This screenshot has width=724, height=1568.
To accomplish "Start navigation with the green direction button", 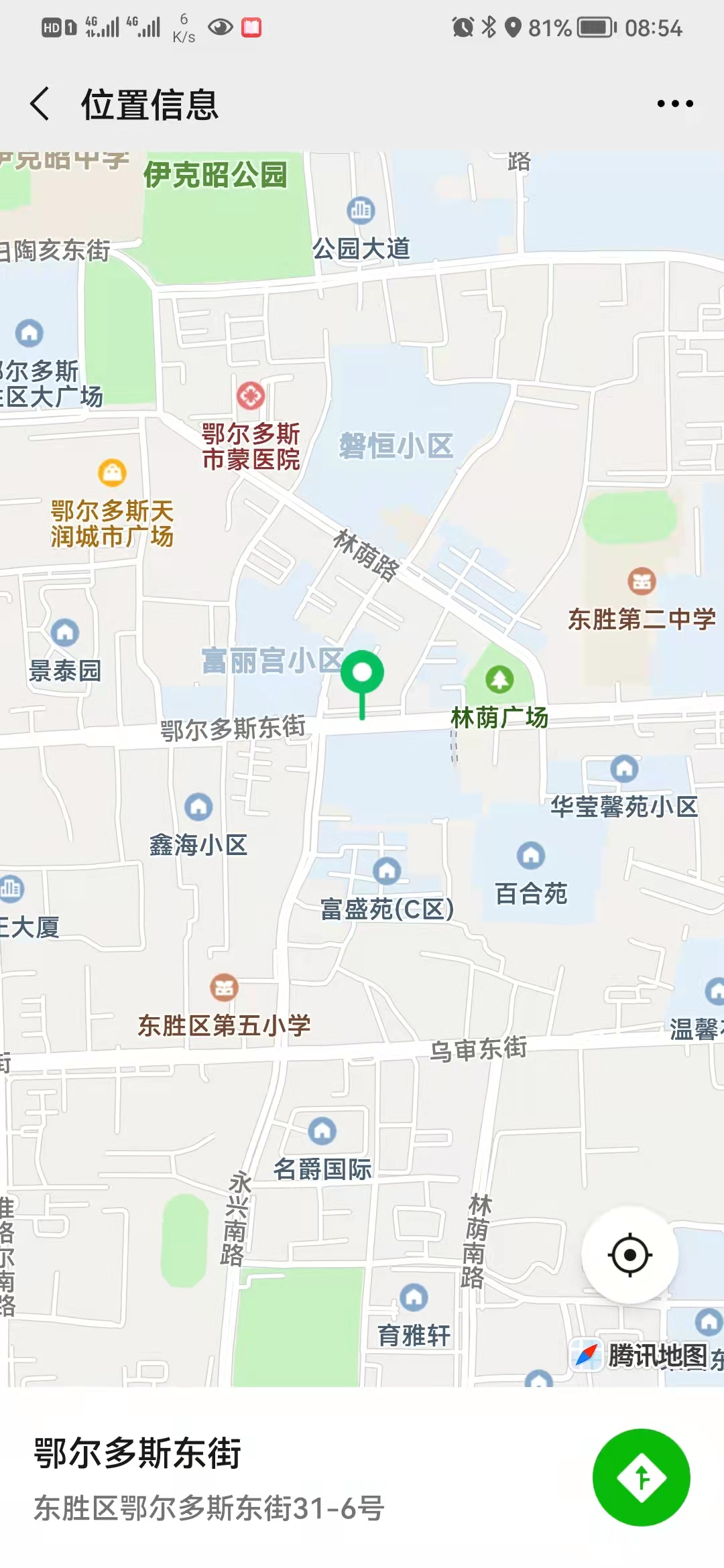I will tap(642, 1478).
